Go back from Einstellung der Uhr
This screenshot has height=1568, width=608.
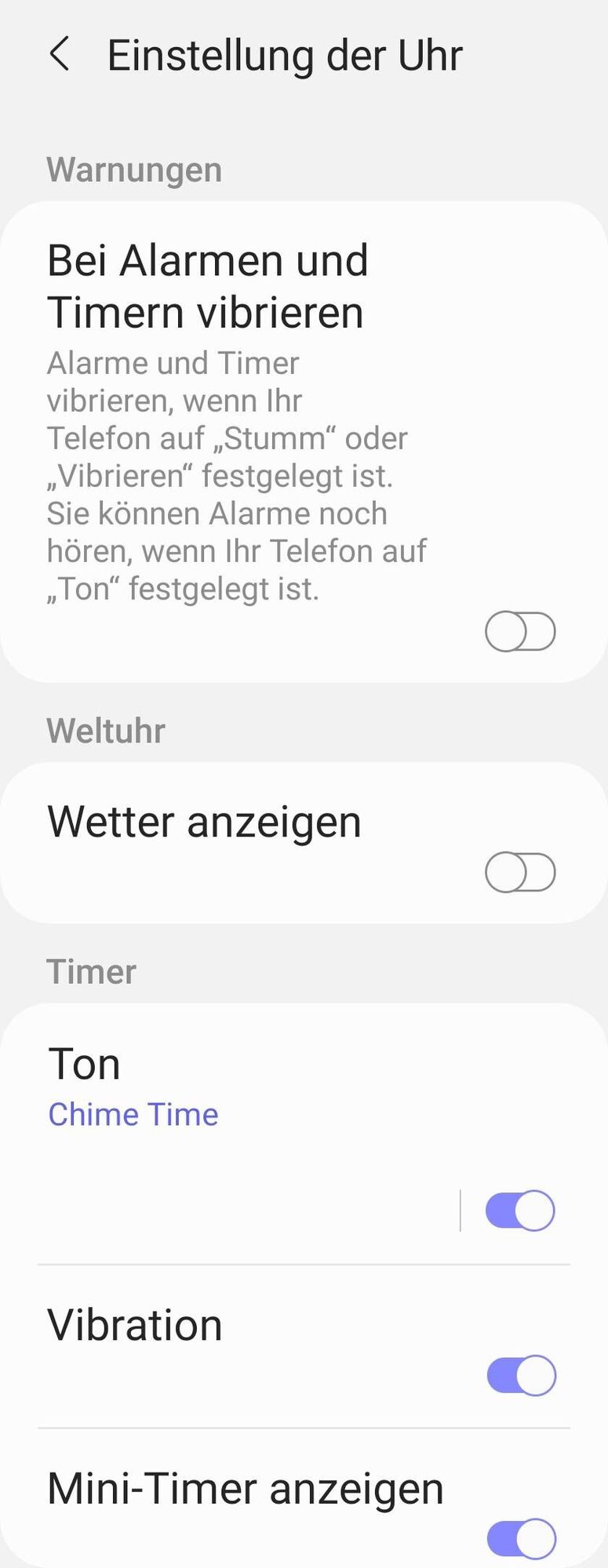coord(60,55)
